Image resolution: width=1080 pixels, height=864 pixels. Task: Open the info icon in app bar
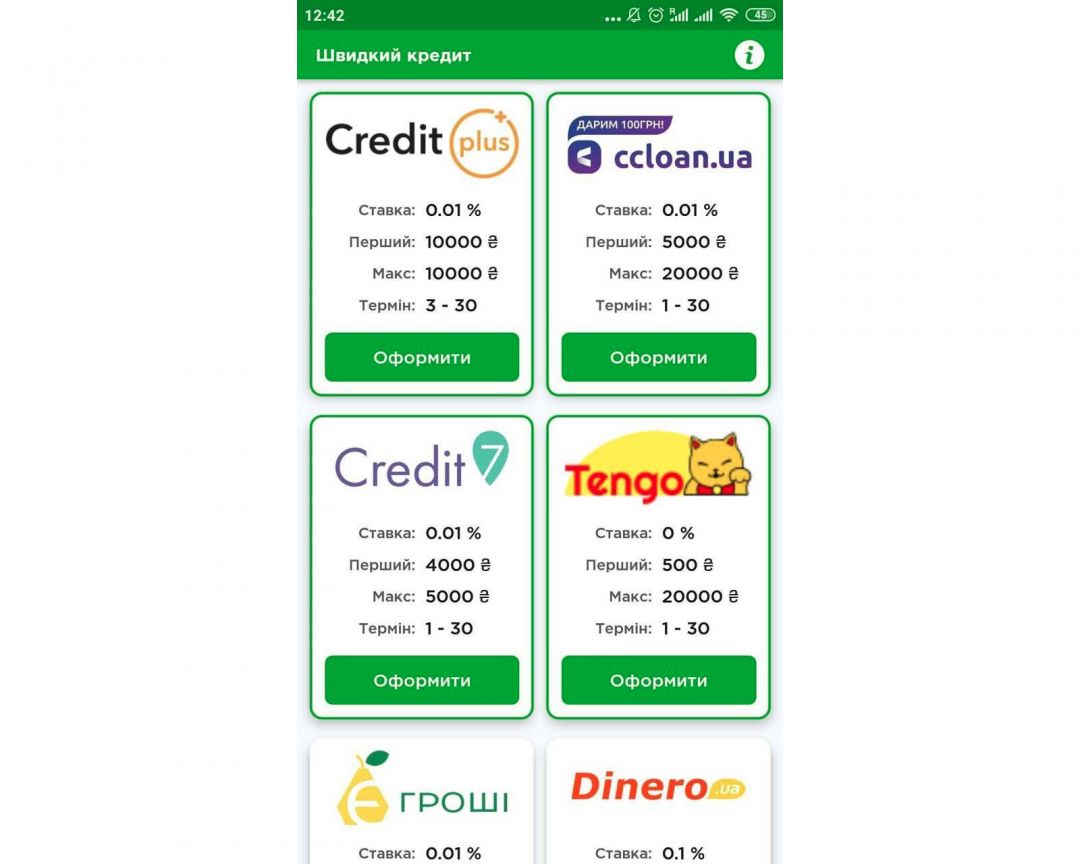749,55
